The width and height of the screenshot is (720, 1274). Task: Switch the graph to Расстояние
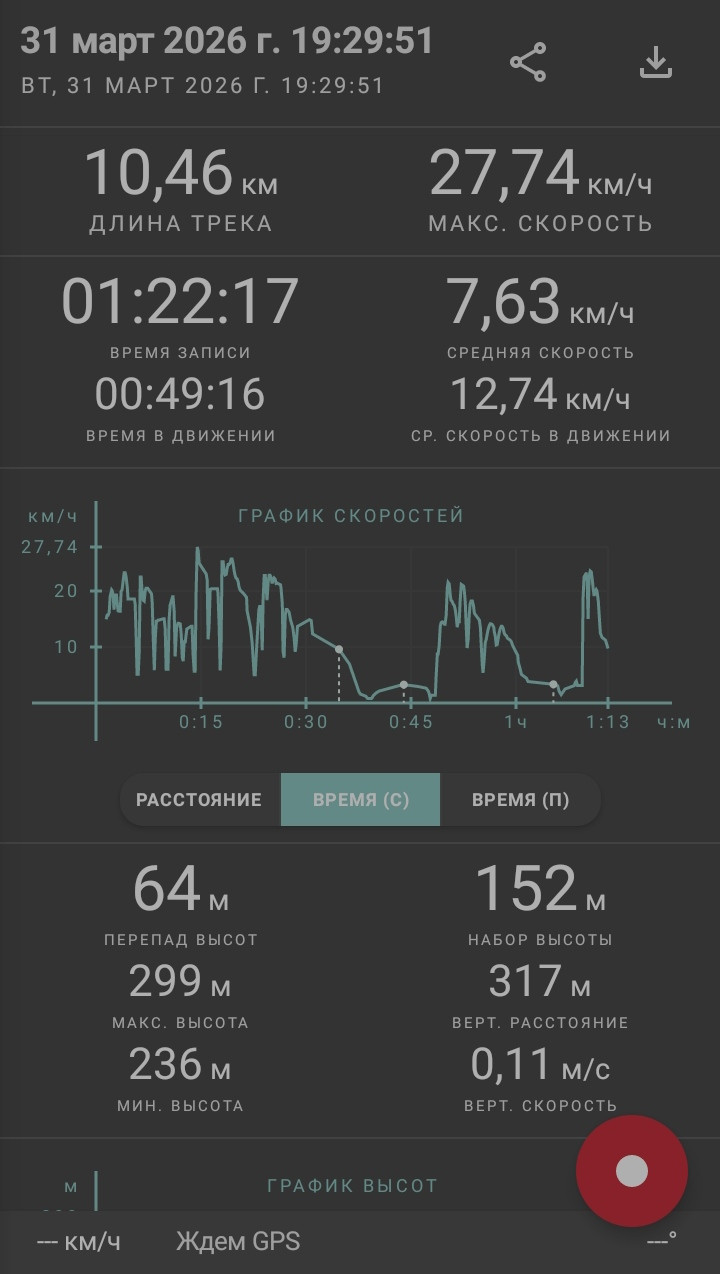click(199, 800)
